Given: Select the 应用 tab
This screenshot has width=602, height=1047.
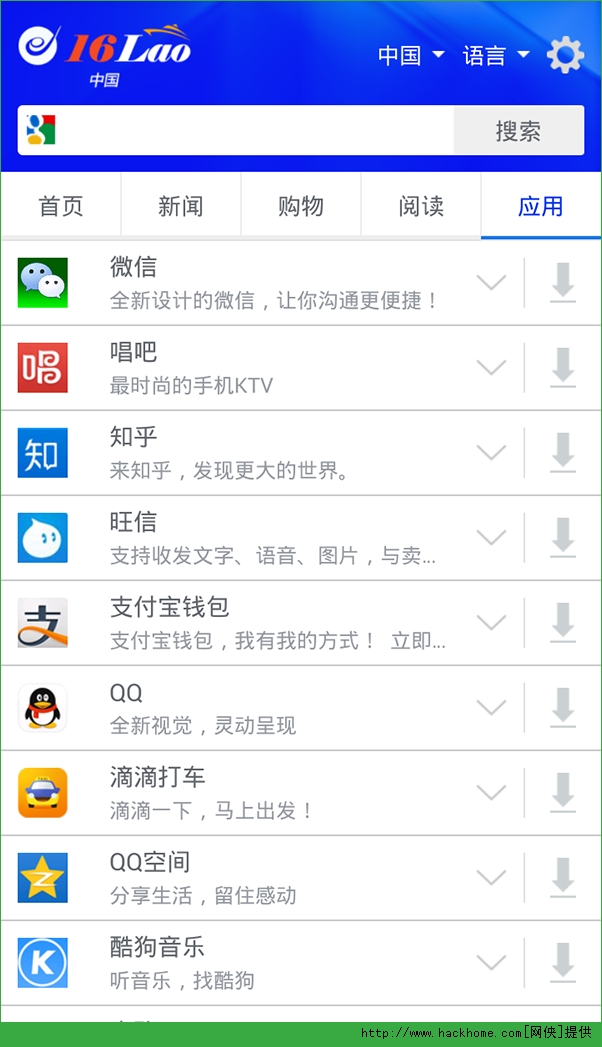Looking at the screenshot, I should pyautogui.click(x=541, y=206).
